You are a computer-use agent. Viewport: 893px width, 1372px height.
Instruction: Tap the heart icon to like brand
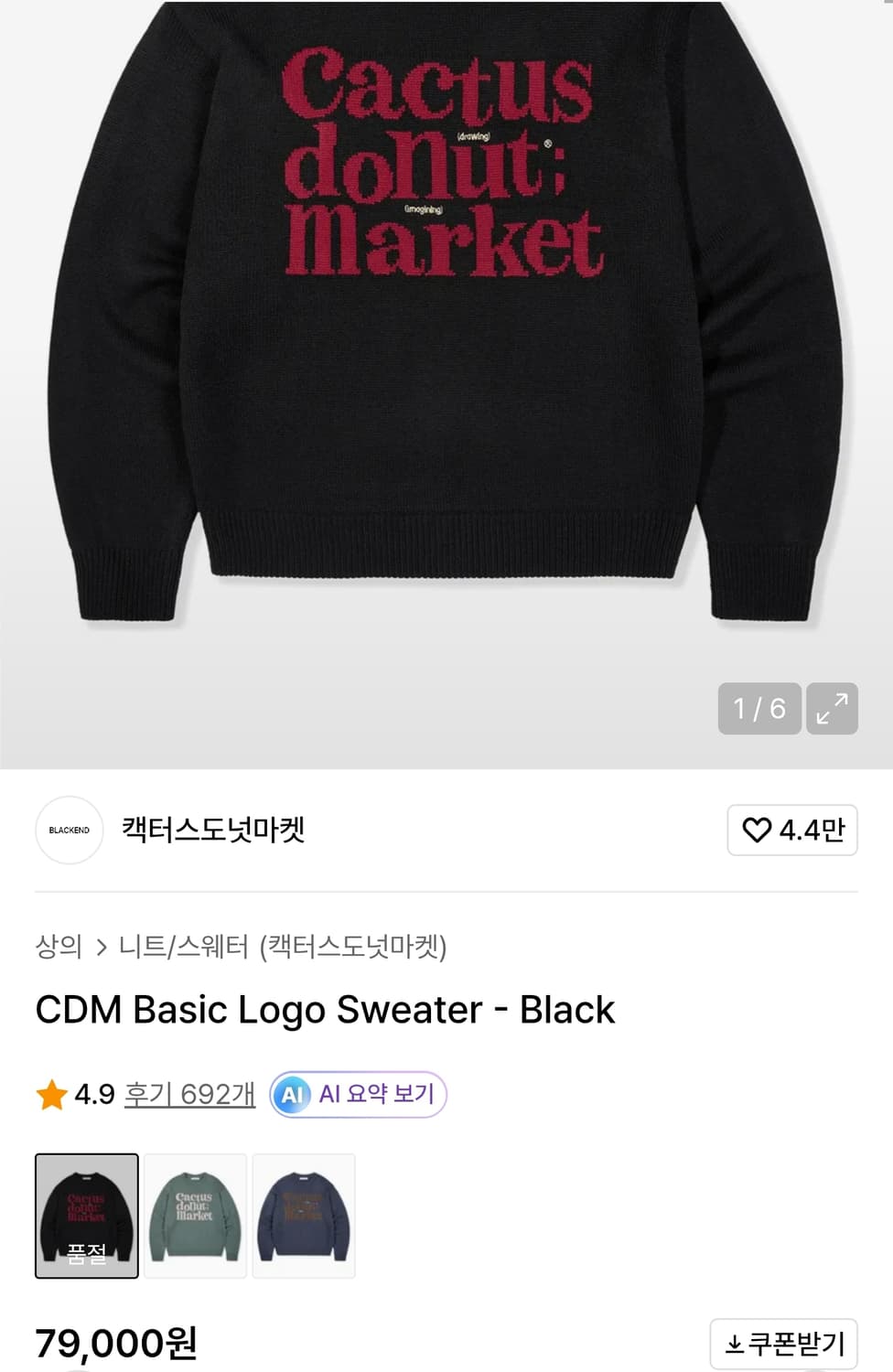coord(757,831)
